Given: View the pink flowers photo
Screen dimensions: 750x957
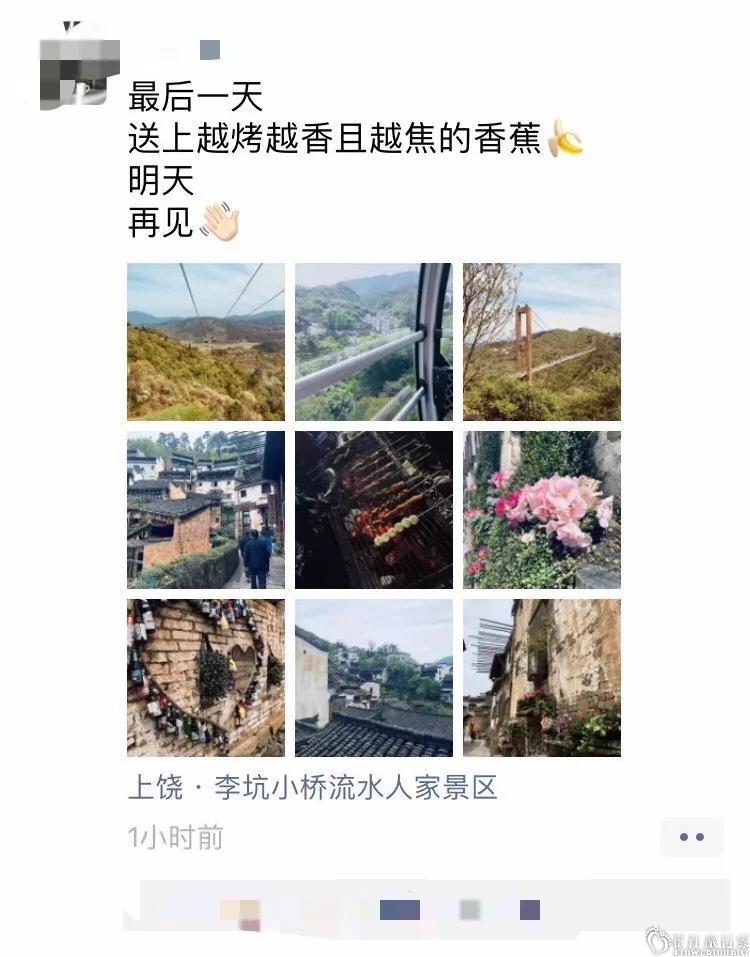Looking at the screenshot, I should pyautogui.click(x=541, y=509).
